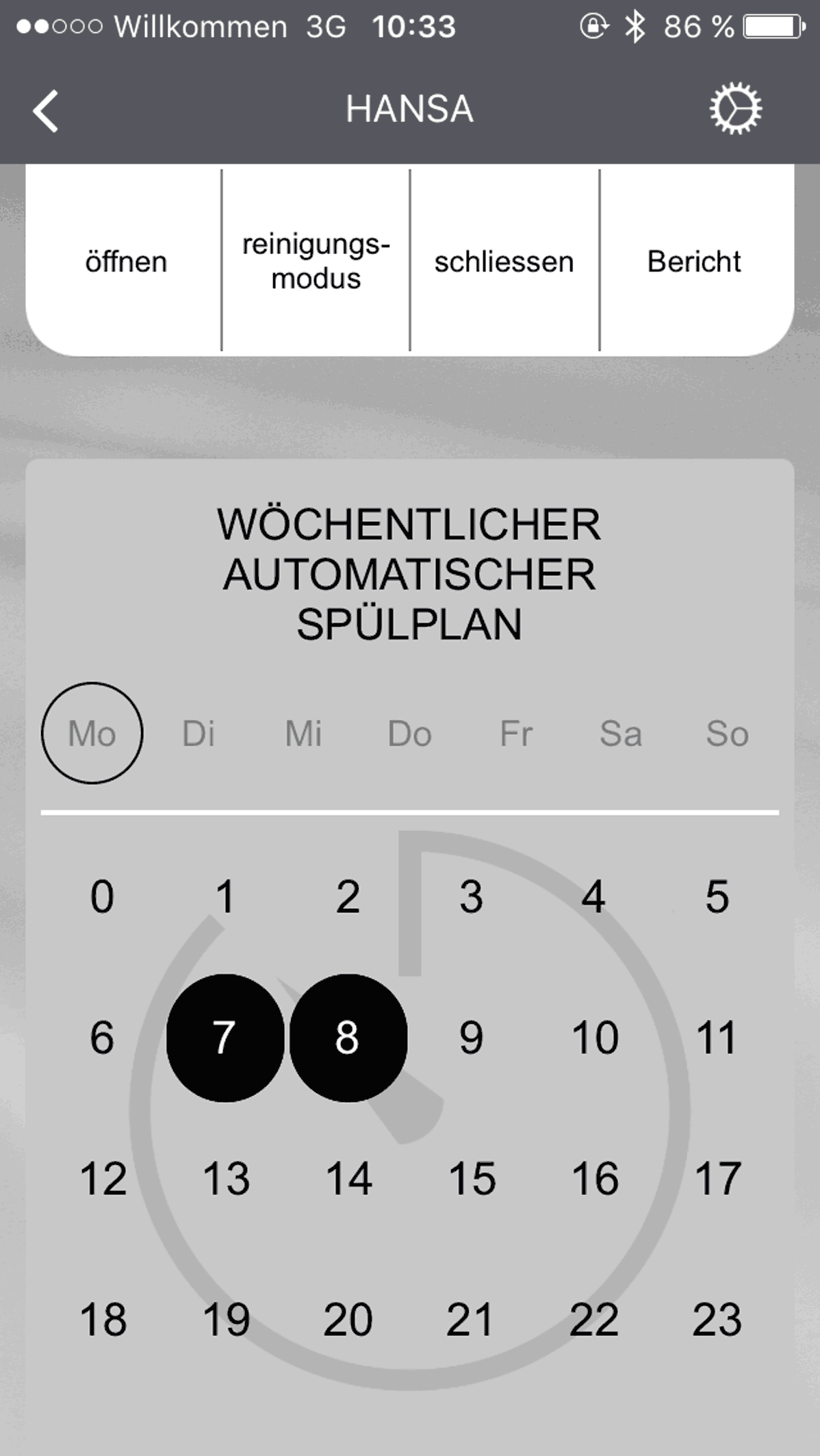Image resolution: width=820 pixels, height=1456 pixels.
Task: Open the Bericht report
Action: click(x=695, y=262)
